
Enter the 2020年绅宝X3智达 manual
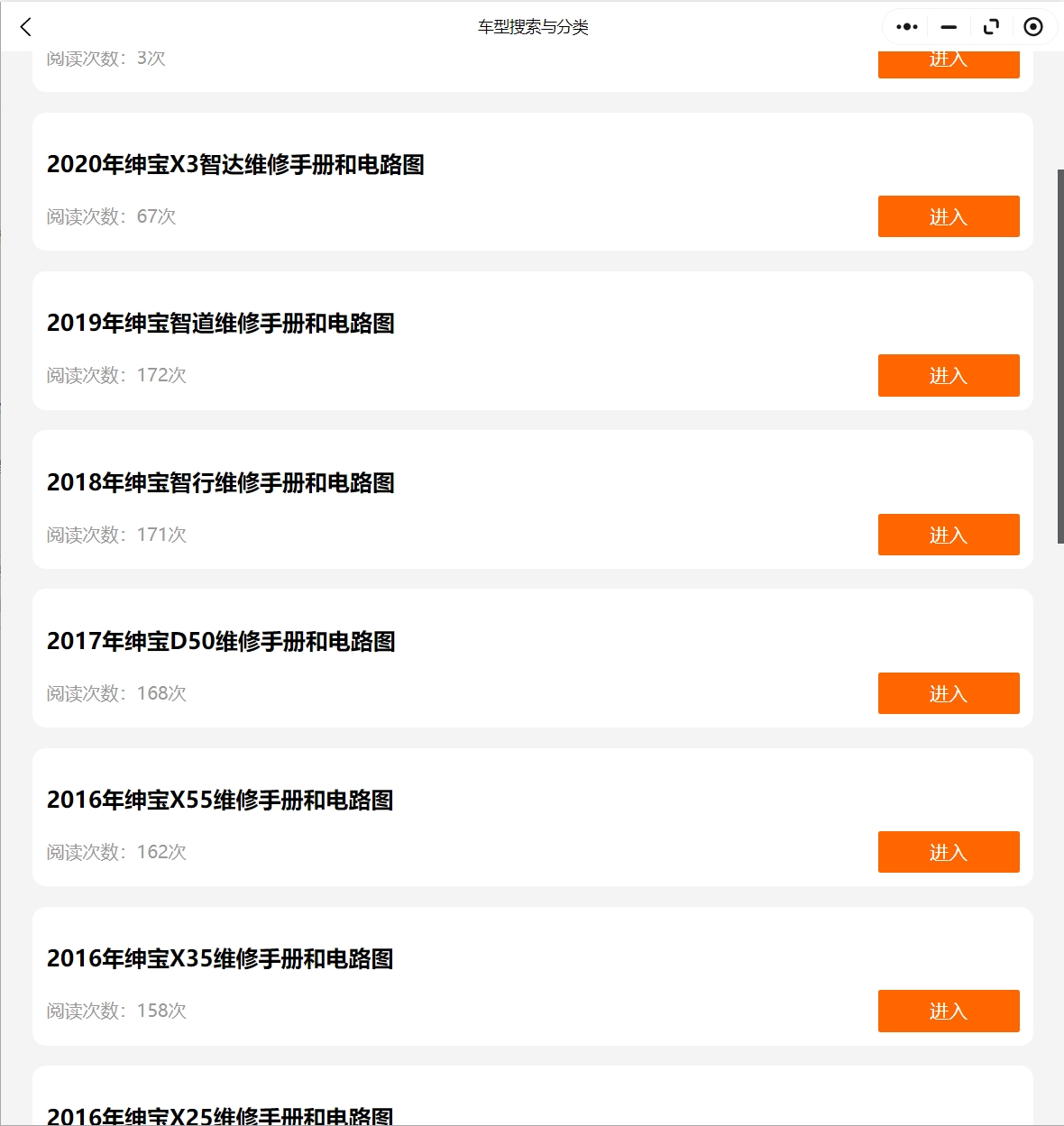(x=948, y=216)
